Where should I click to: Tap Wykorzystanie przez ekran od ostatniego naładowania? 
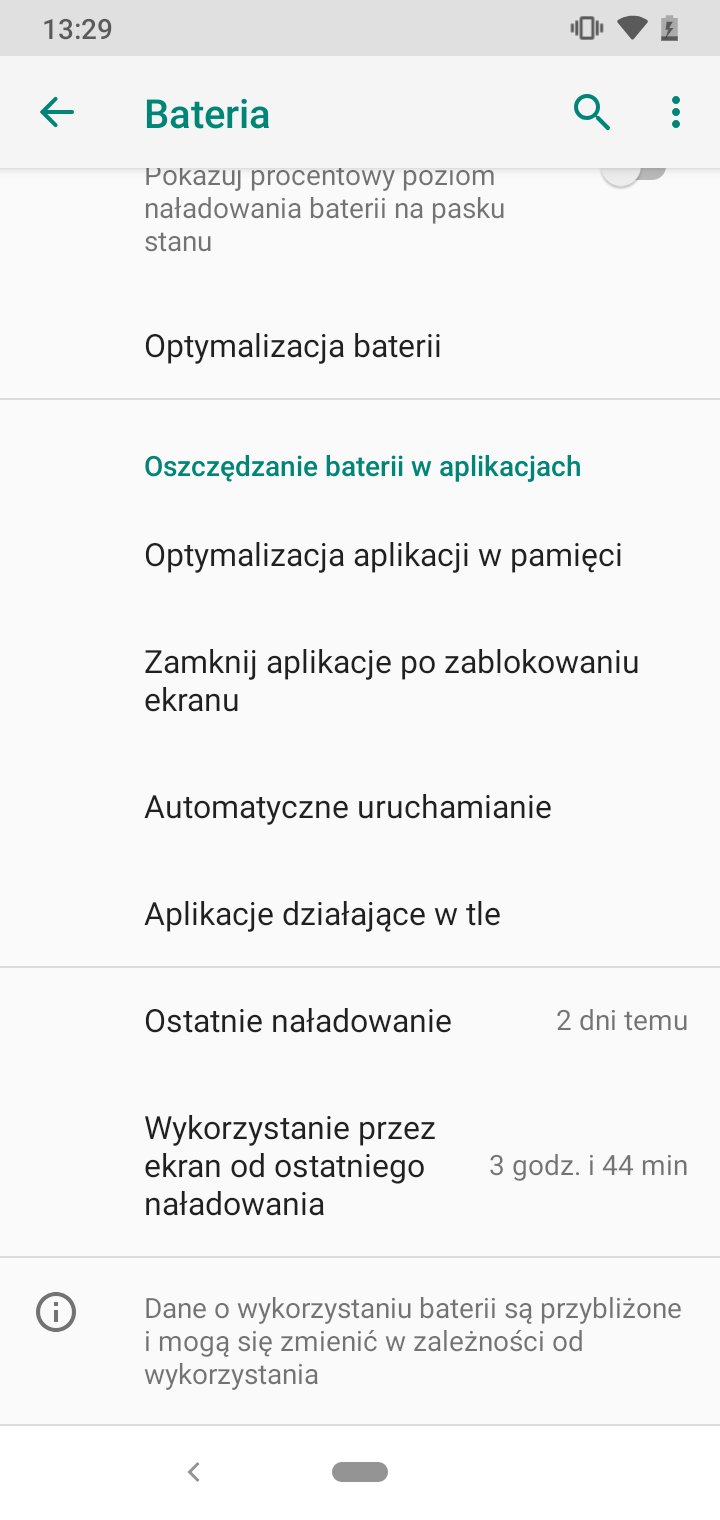pyautogui.click(x=360, y=1166)
